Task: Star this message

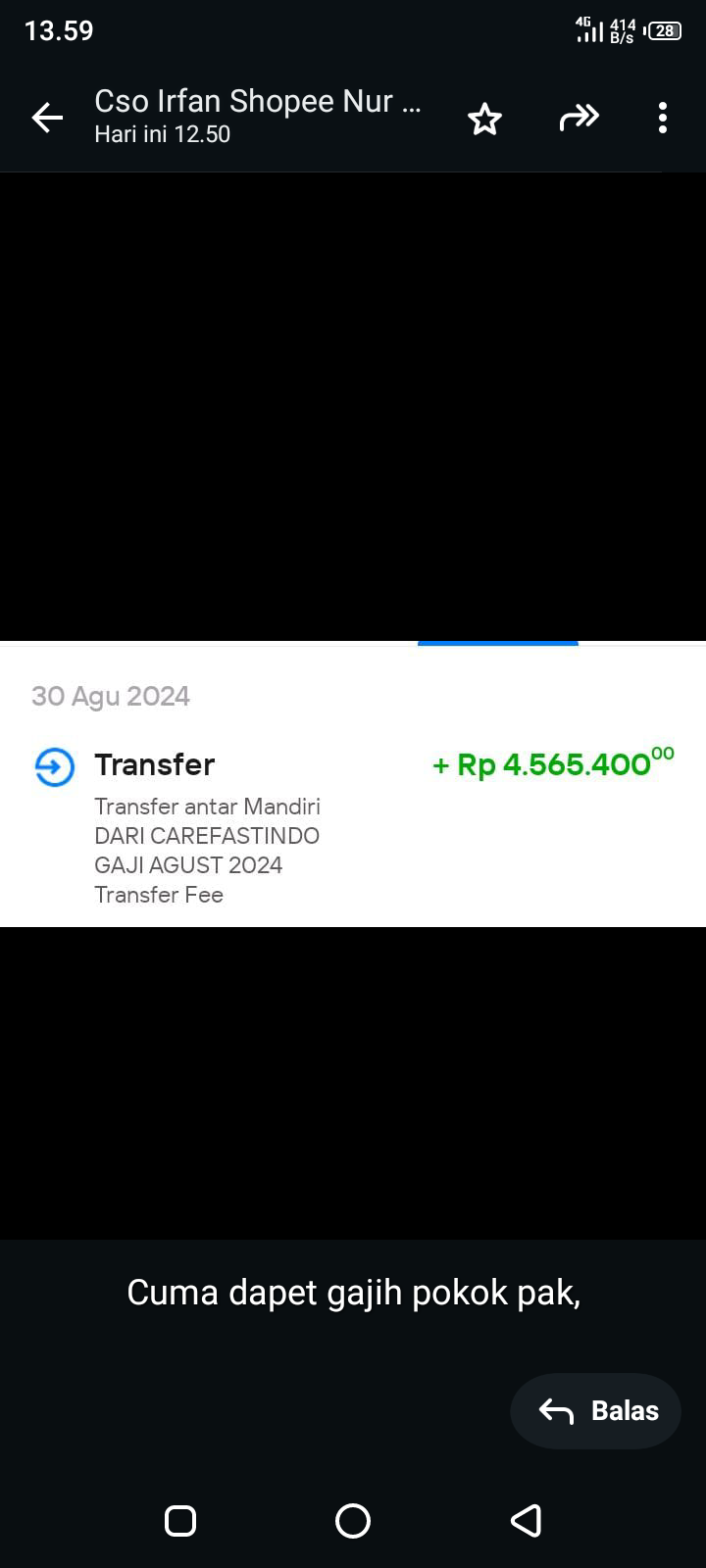Action: coord(484,119)
